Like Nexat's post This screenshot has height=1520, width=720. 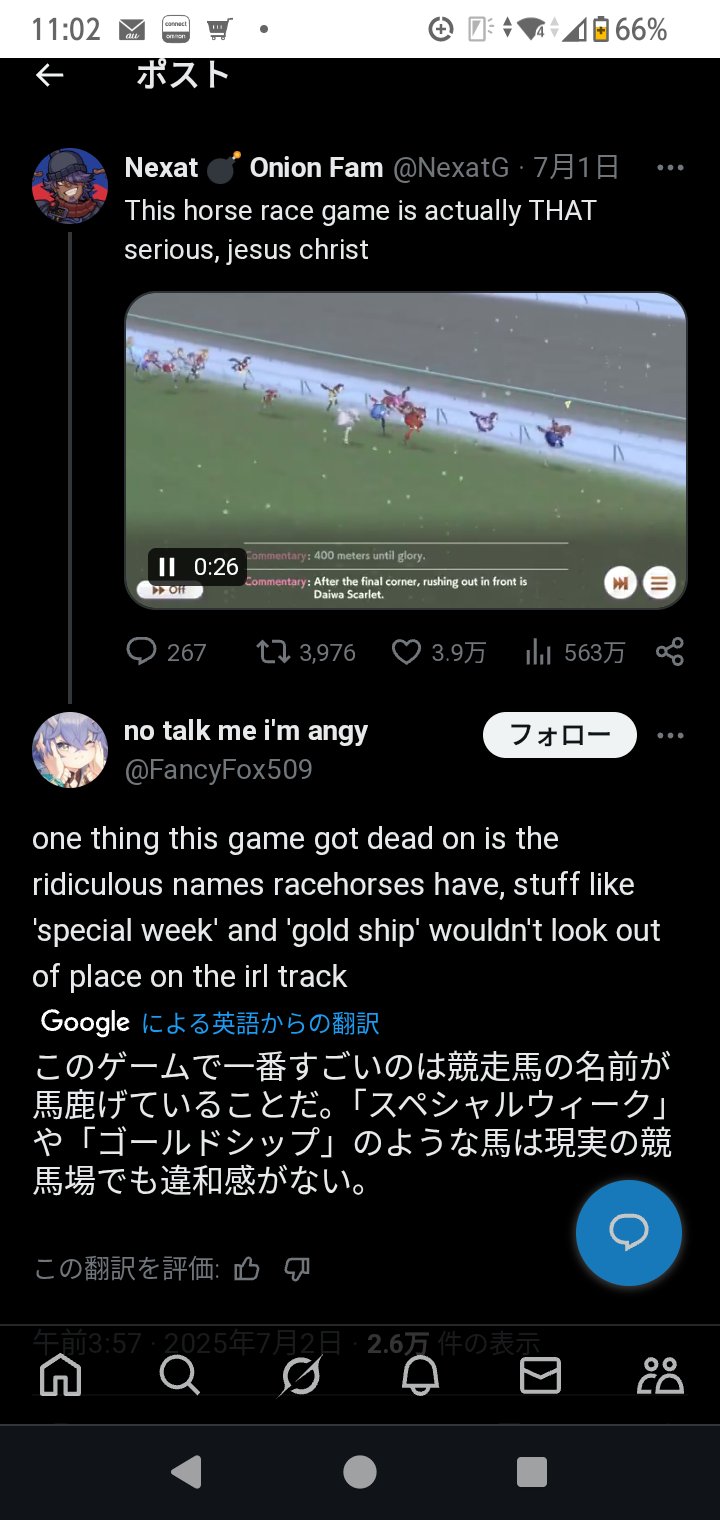click(x=406, y=652)
